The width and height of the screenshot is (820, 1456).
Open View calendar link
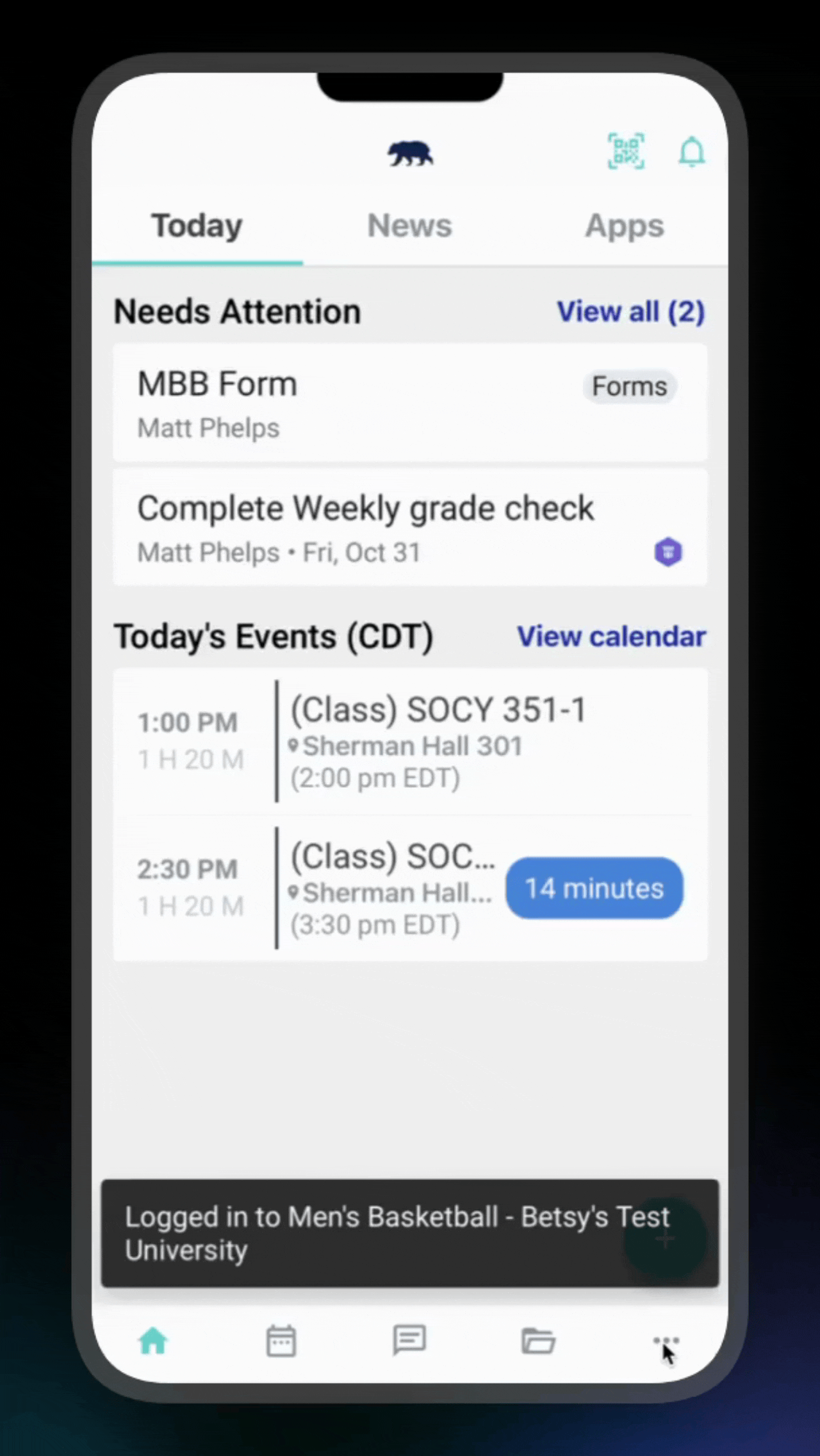[x=611, y=636]
